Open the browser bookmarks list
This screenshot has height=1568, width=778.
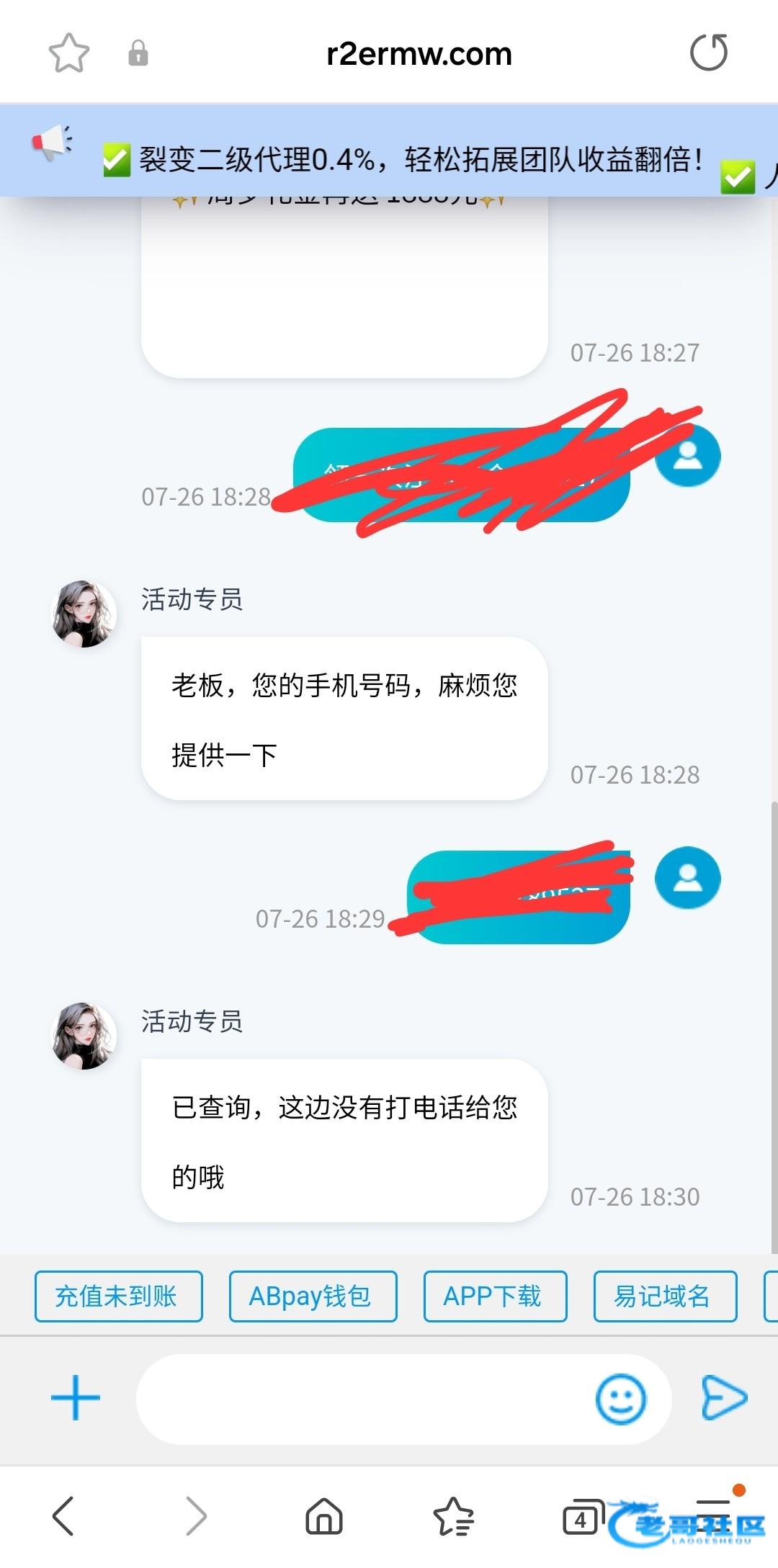pyautogui.click(x=454, y=1516)
